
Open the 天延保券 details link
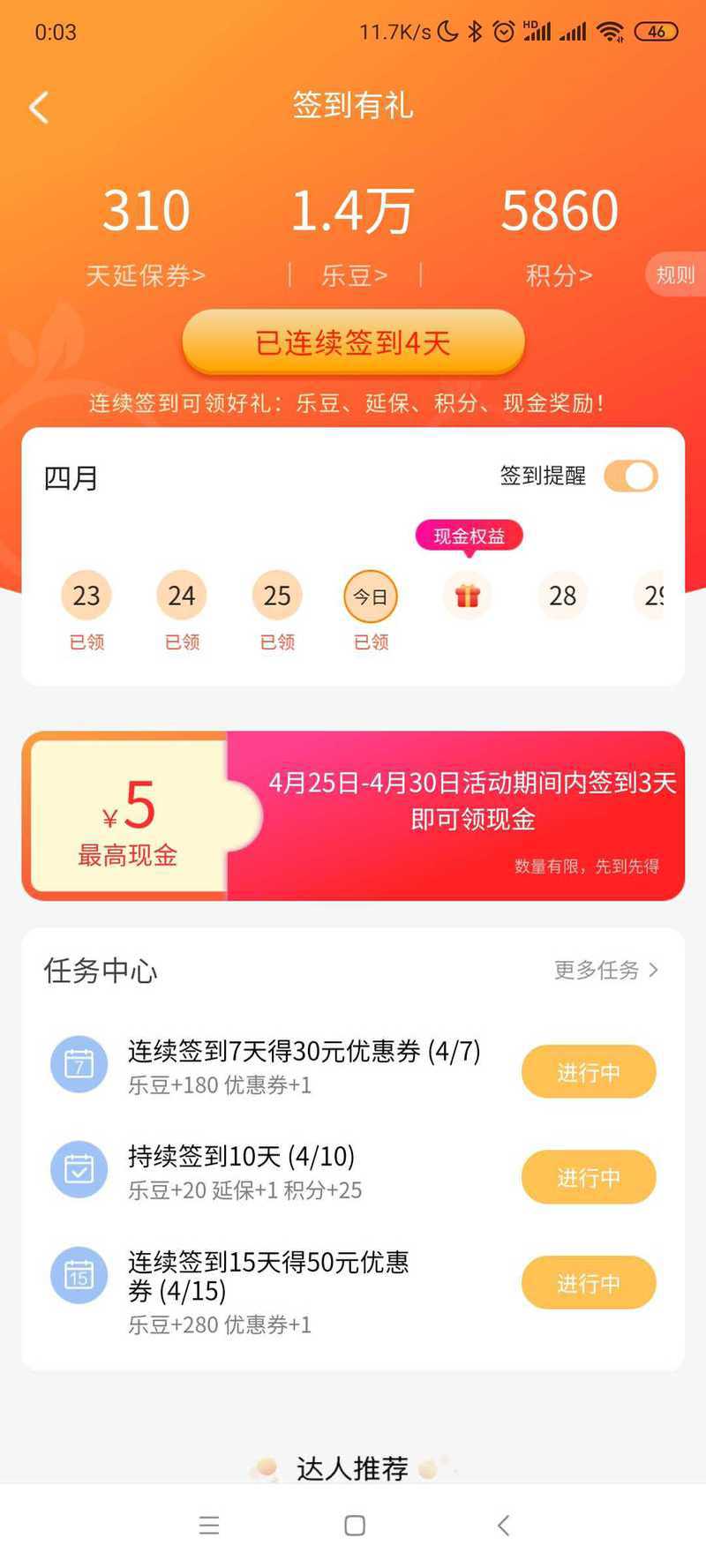pos(146,275)
